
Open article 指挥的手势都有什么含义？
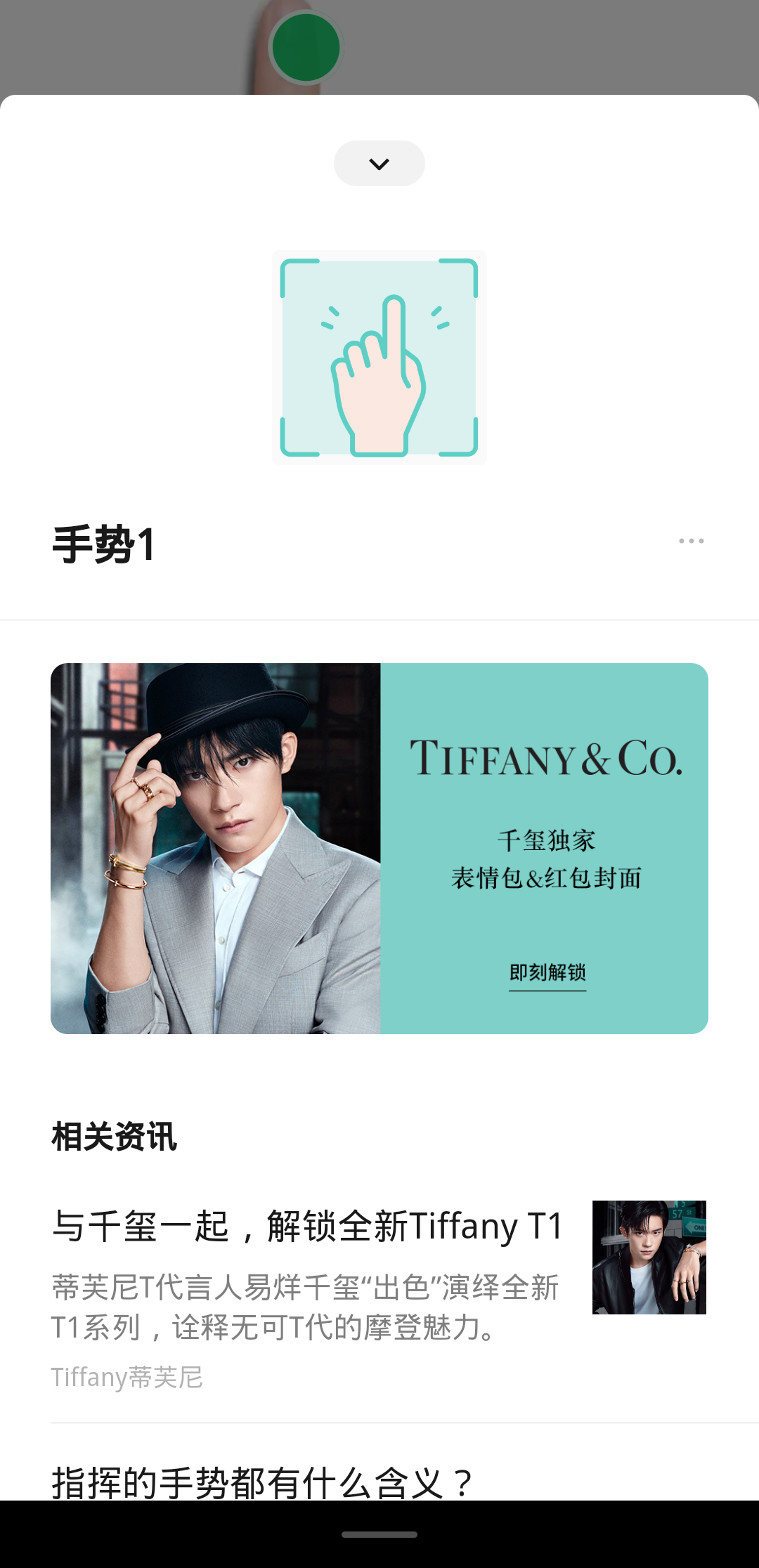coord(263,1481)
